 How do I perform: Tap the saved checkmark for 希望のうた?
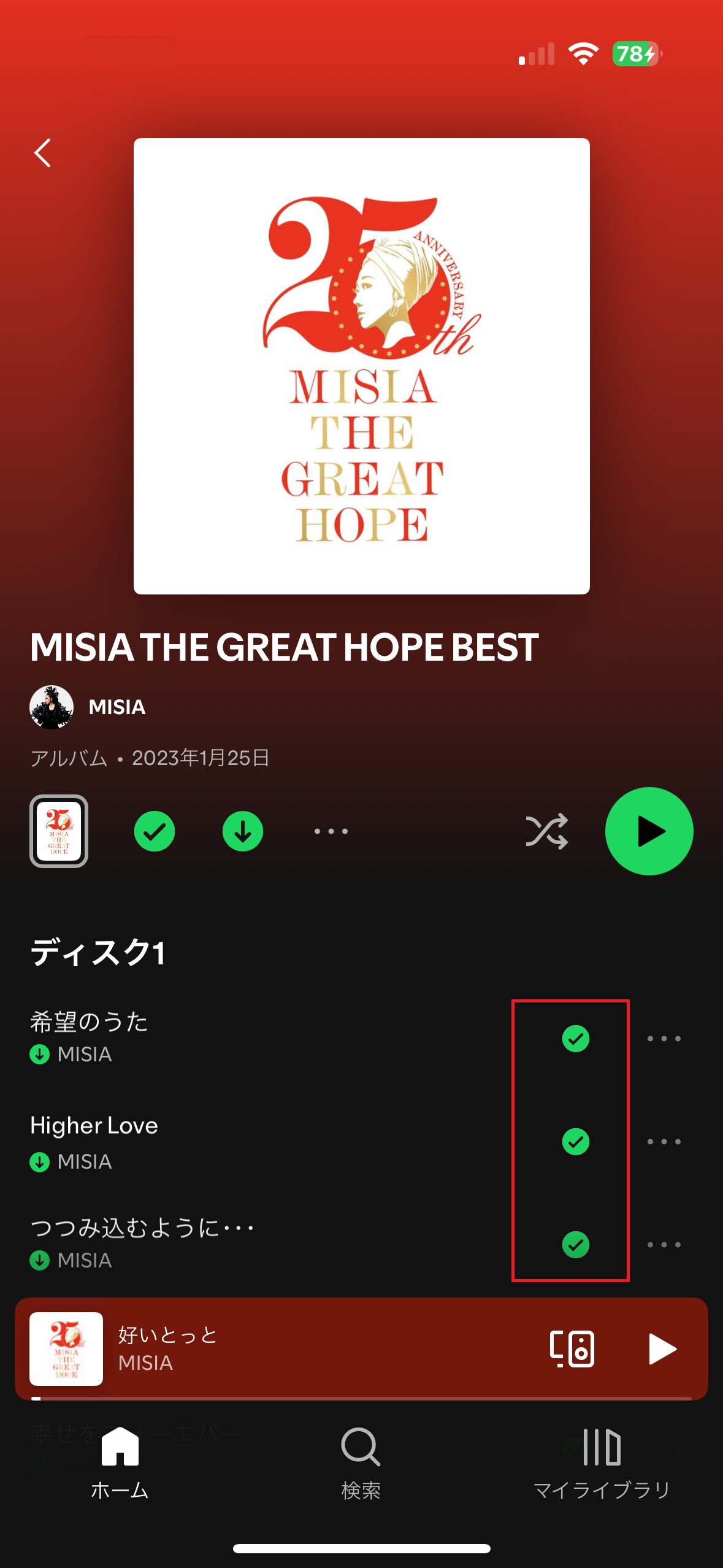coord(576,1039)
